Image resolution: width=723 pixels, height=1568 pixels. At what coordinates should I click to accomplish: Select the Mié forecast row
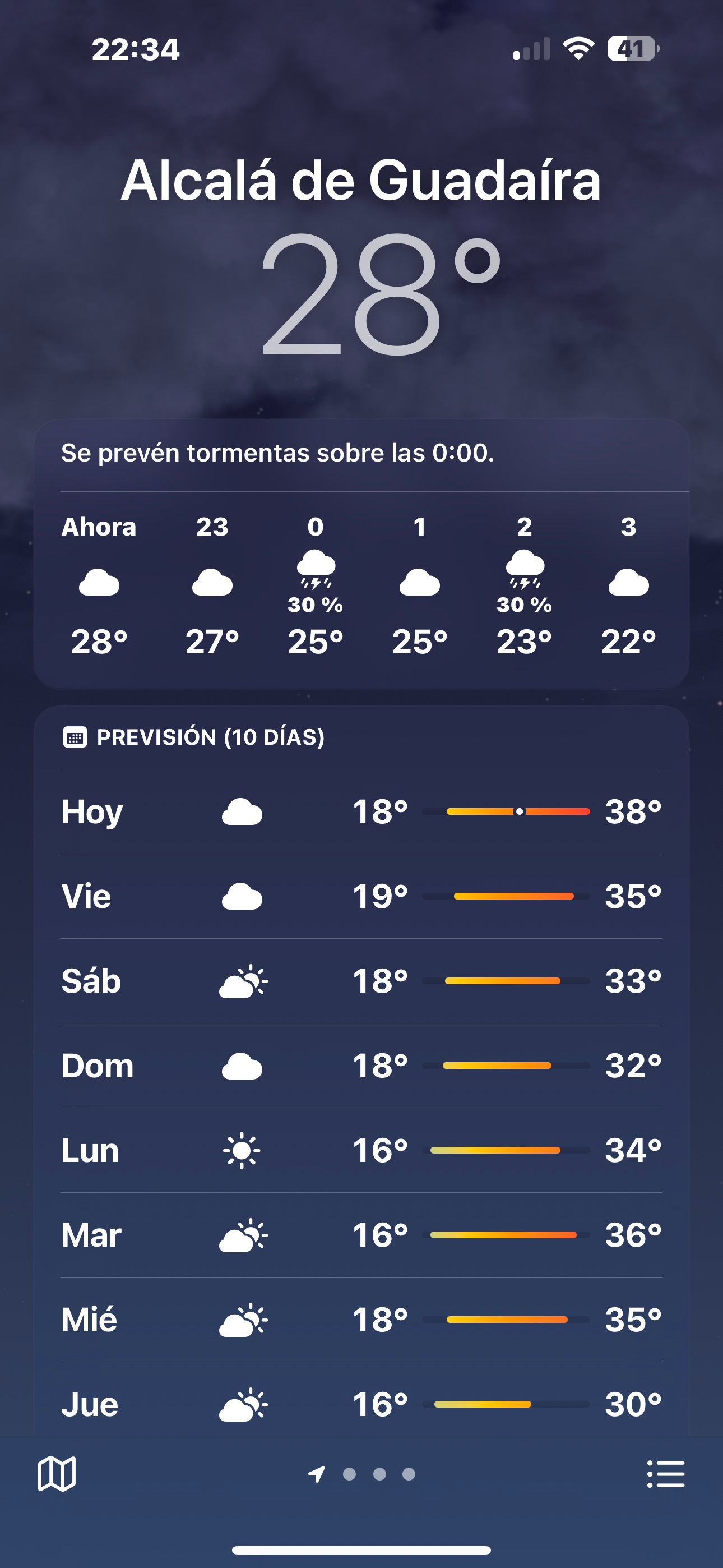click(361, 1319)
